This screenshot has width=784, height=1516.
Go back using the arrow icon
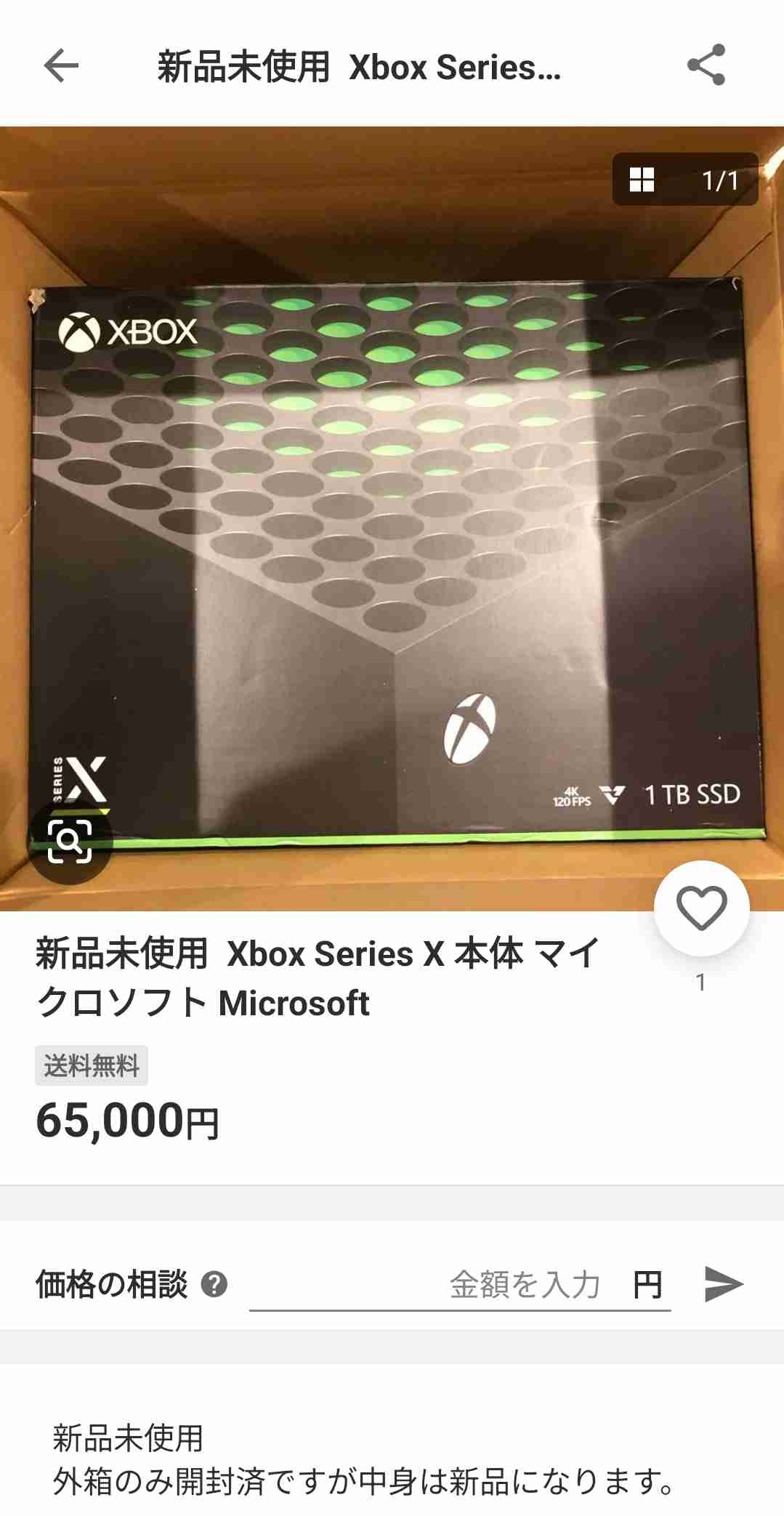61,66
